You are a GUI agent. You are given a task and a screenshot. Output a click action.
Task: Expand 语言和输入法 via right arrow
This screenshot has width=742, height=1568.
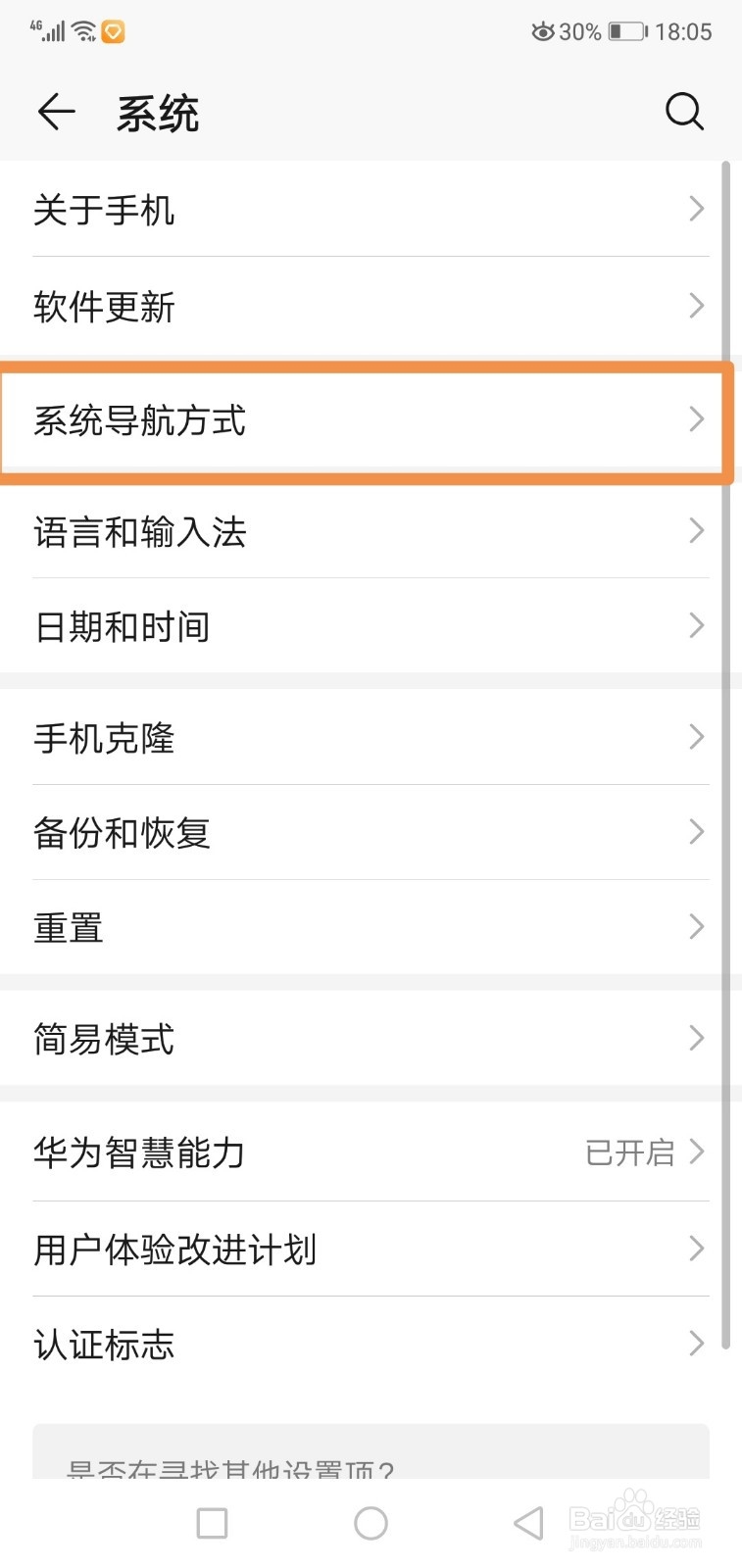696,532
